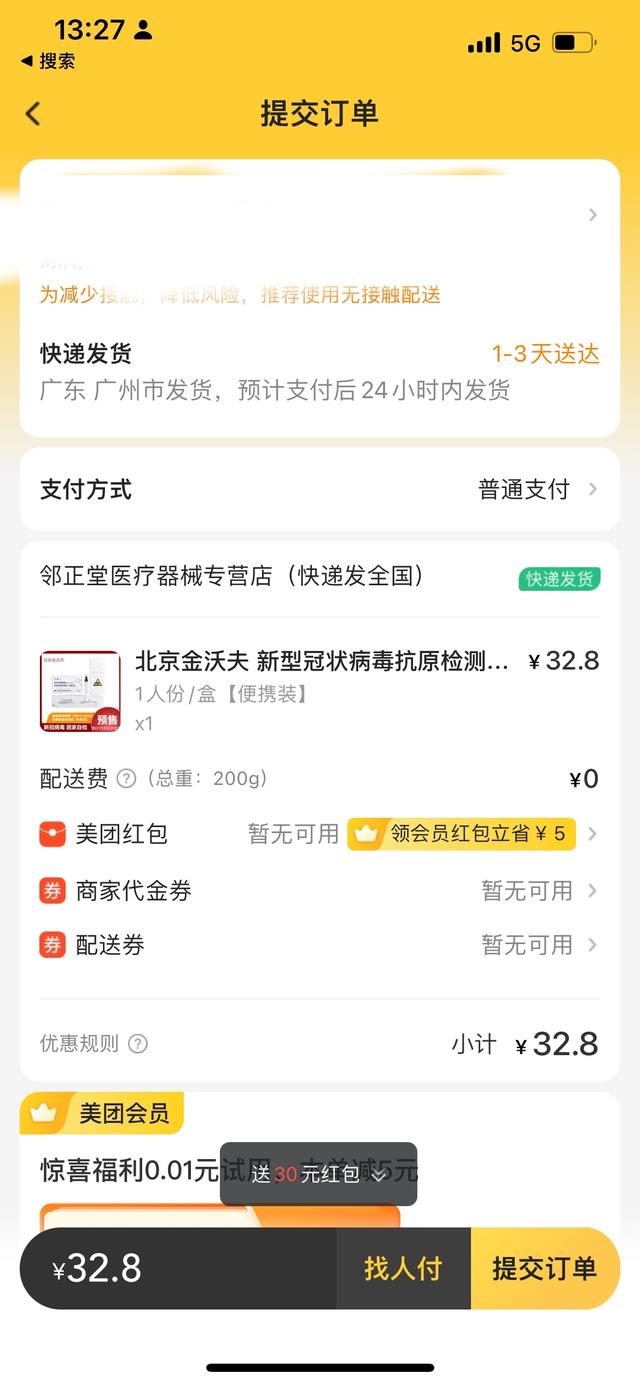View the 配送费 help info

pos(127,779)
